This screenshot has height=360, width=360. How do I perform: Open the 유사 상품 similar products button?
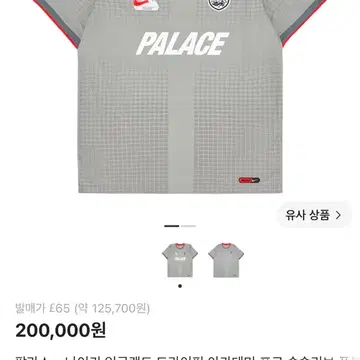coord(313,215)
